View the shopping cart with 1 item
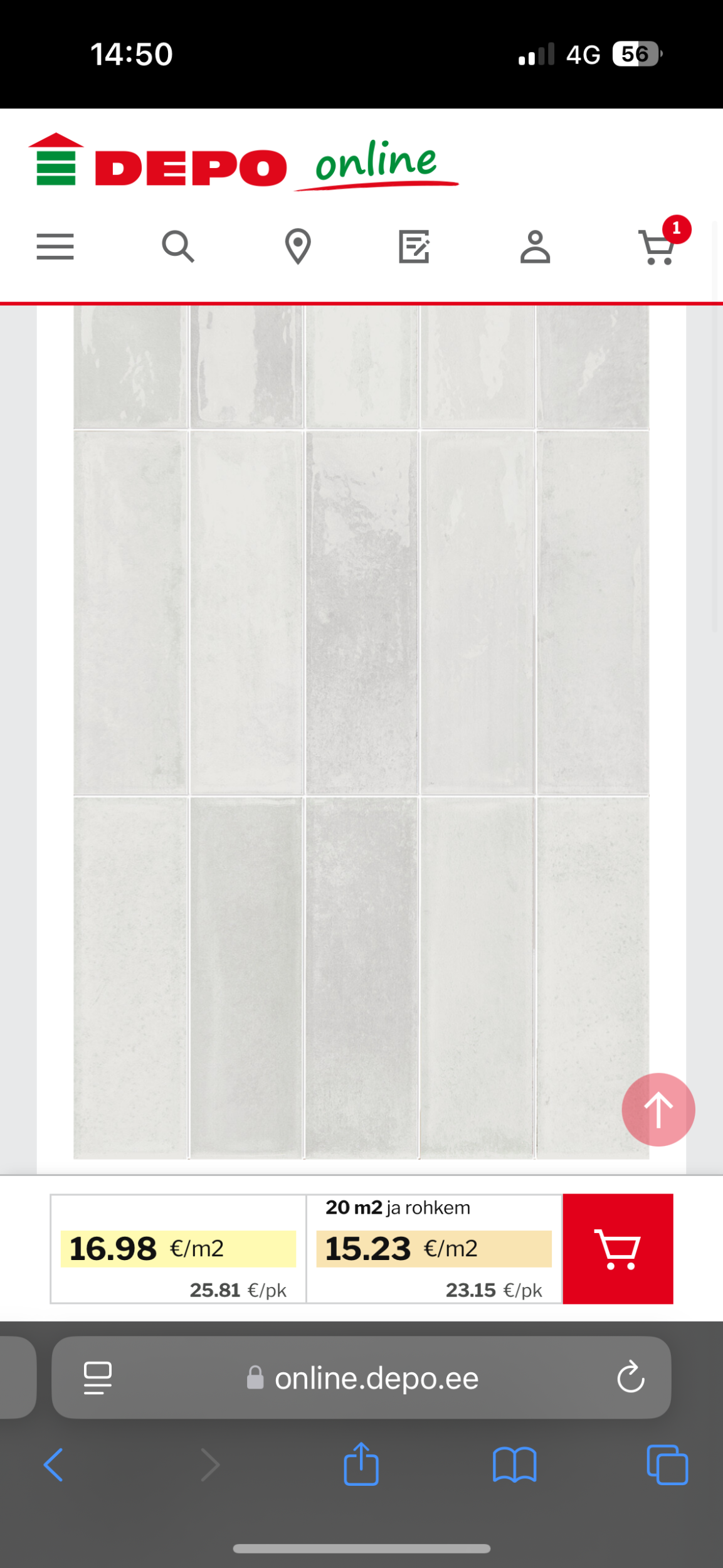 point(659,246)
